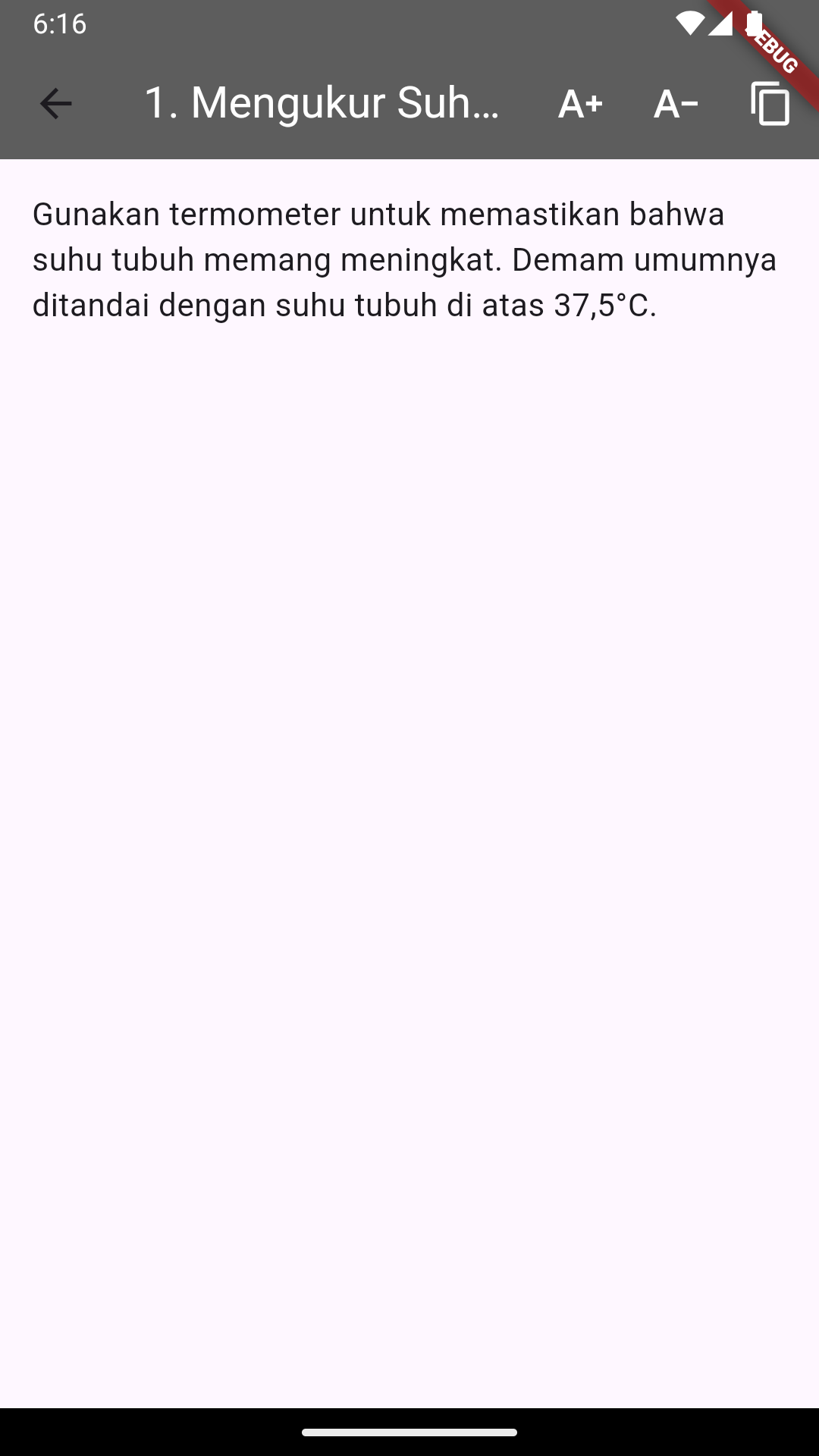819x1456 pixels.
Task: Copy the article text
Action: 770,103
